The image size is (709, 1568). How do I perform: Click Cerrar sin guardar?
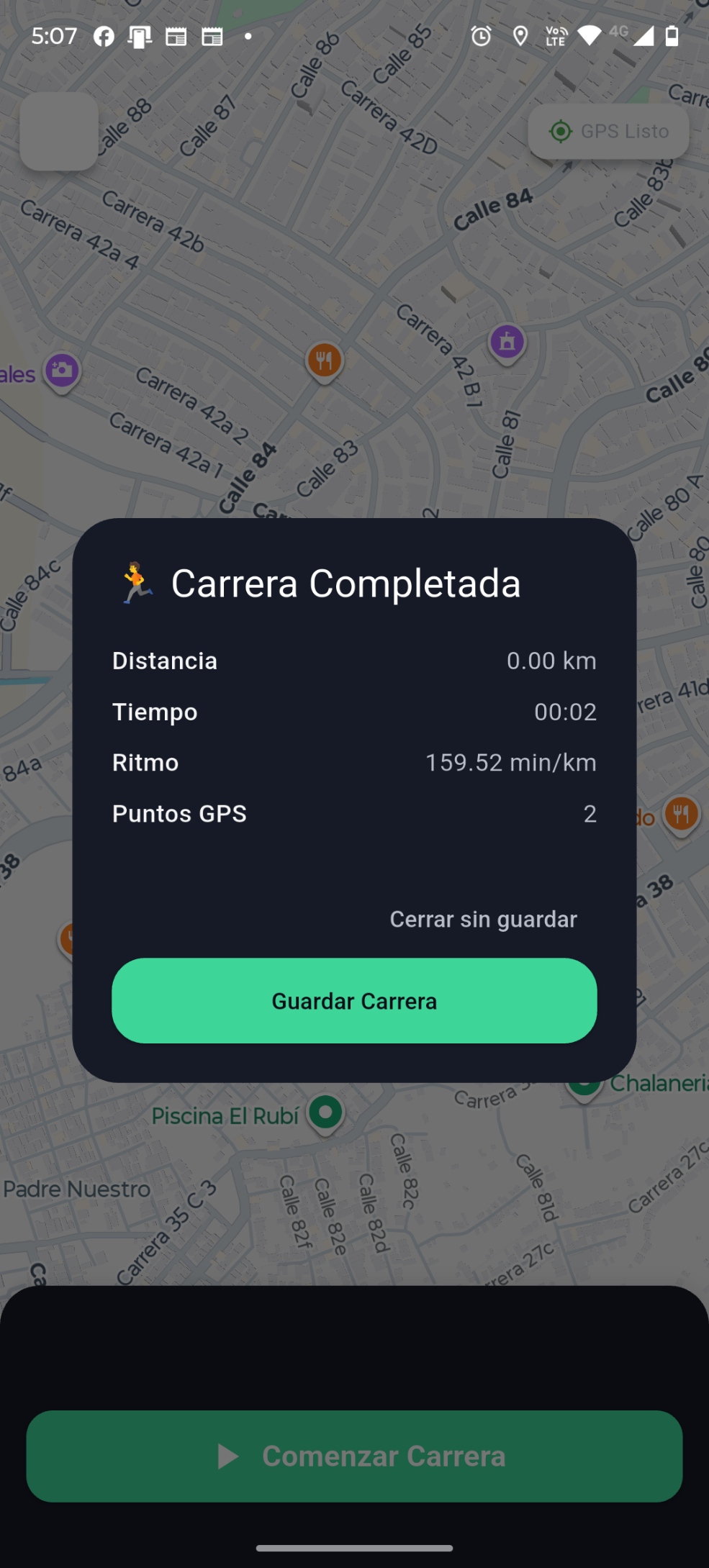click(x=483, y=919)
